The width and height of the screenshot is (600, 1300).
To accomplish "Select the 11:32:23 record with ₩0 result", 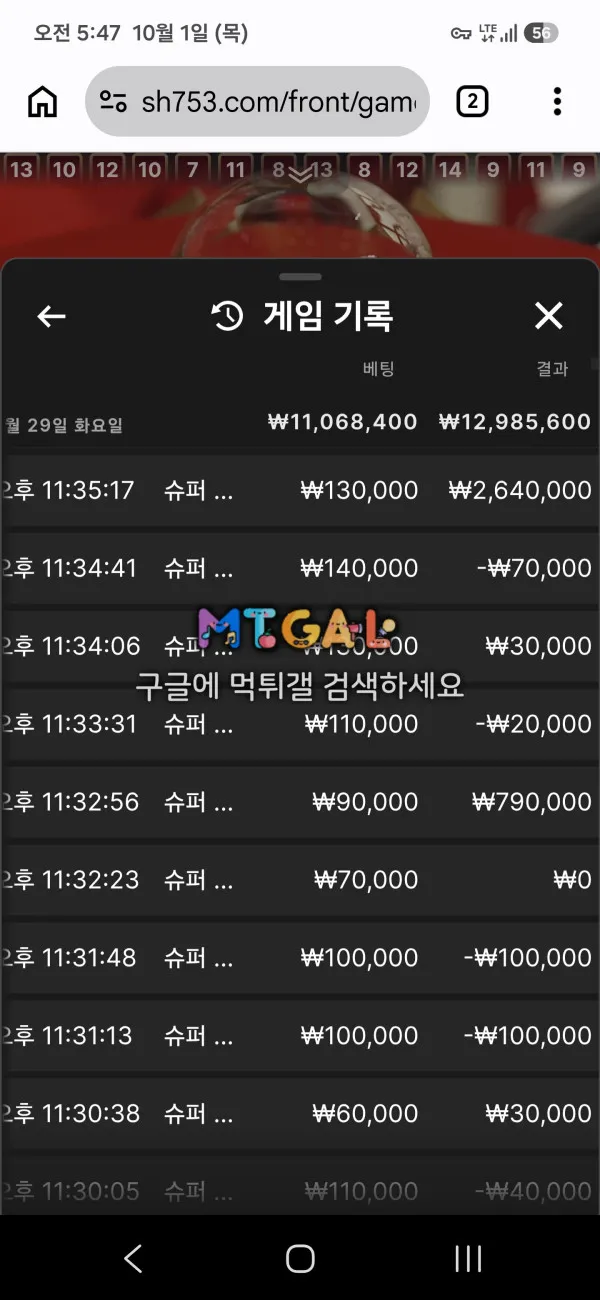I will (x=300, y=880).
